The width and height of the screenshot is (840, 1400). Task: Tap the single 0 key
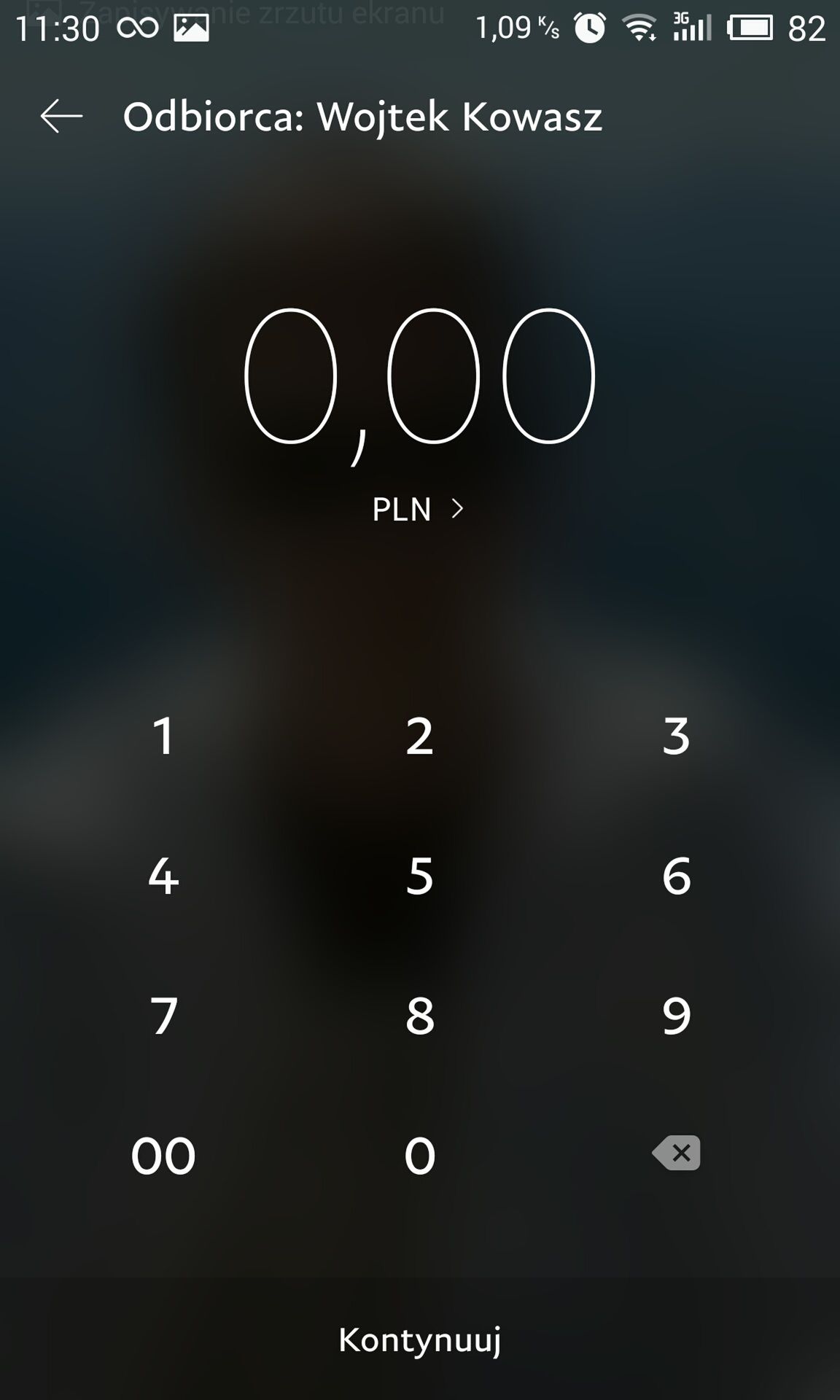coord(420,1156)
